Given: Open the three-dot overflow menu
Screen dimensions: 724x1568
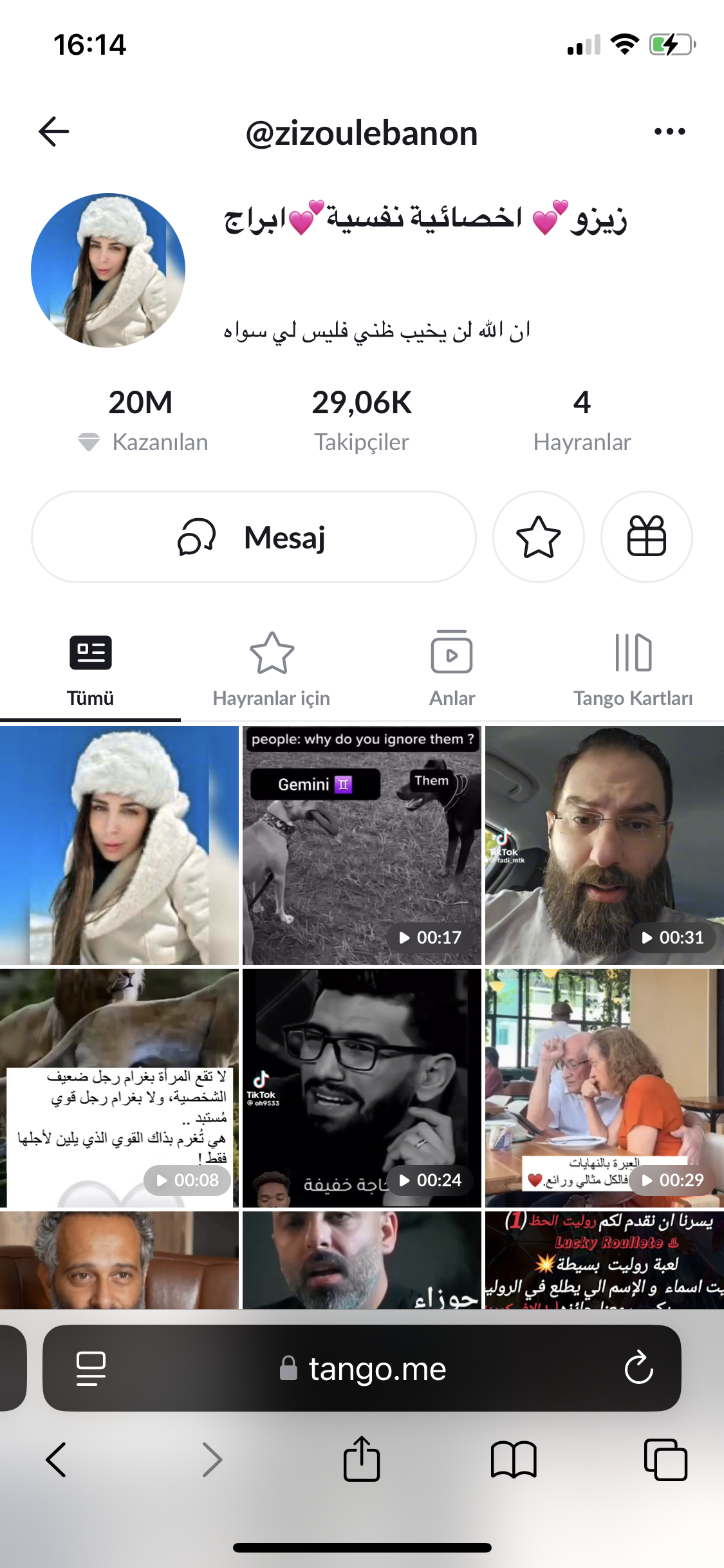Looking at the screenshot, I should coord(669,132).
